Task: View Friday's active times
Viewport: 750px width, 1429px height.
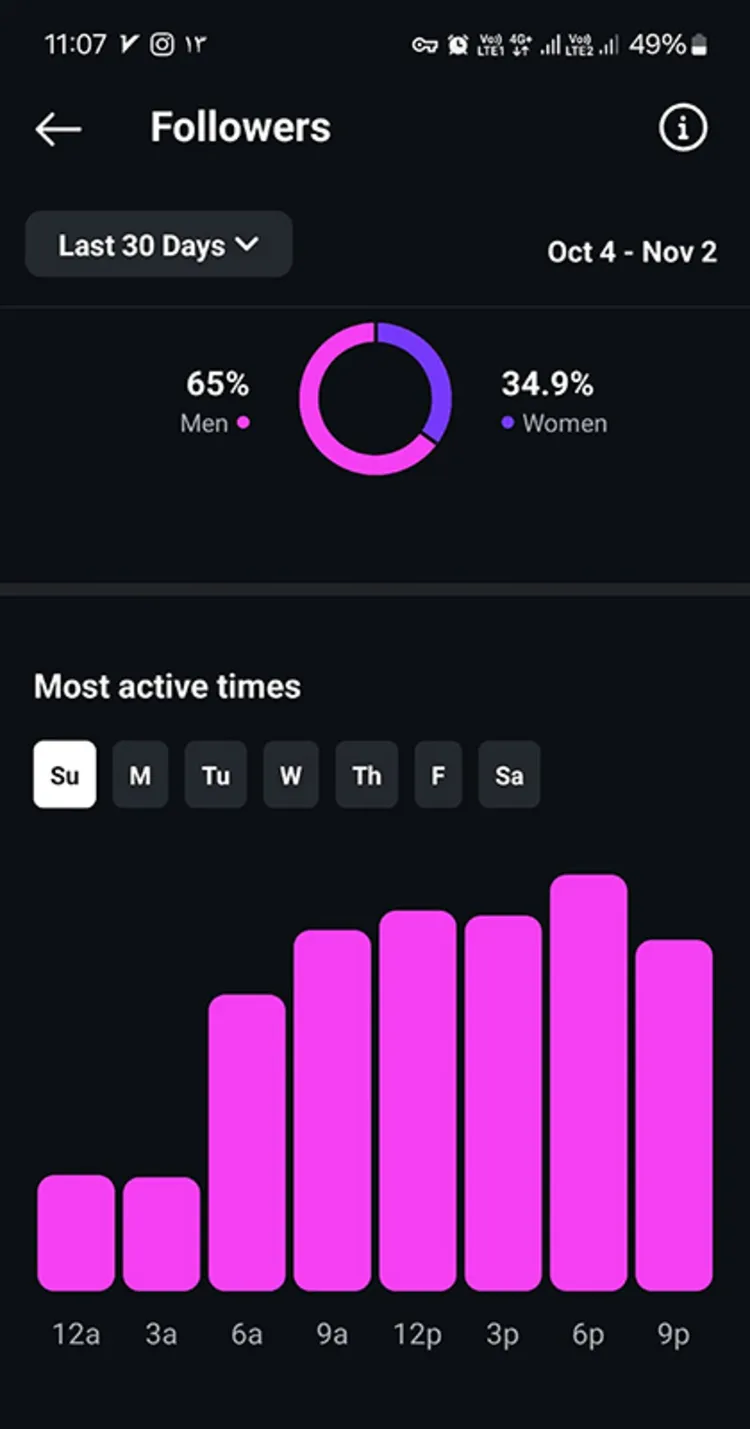Action: coord(438,775)
